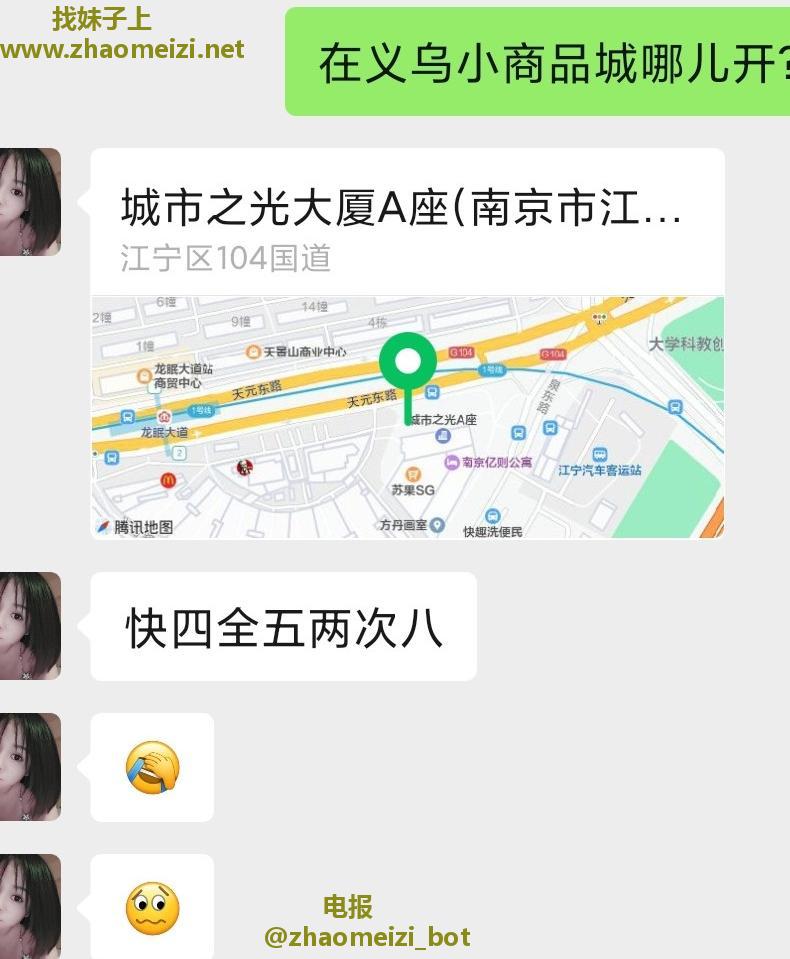
Task: Click the facepalm emoji sticker
Action: tap(151, 767)
